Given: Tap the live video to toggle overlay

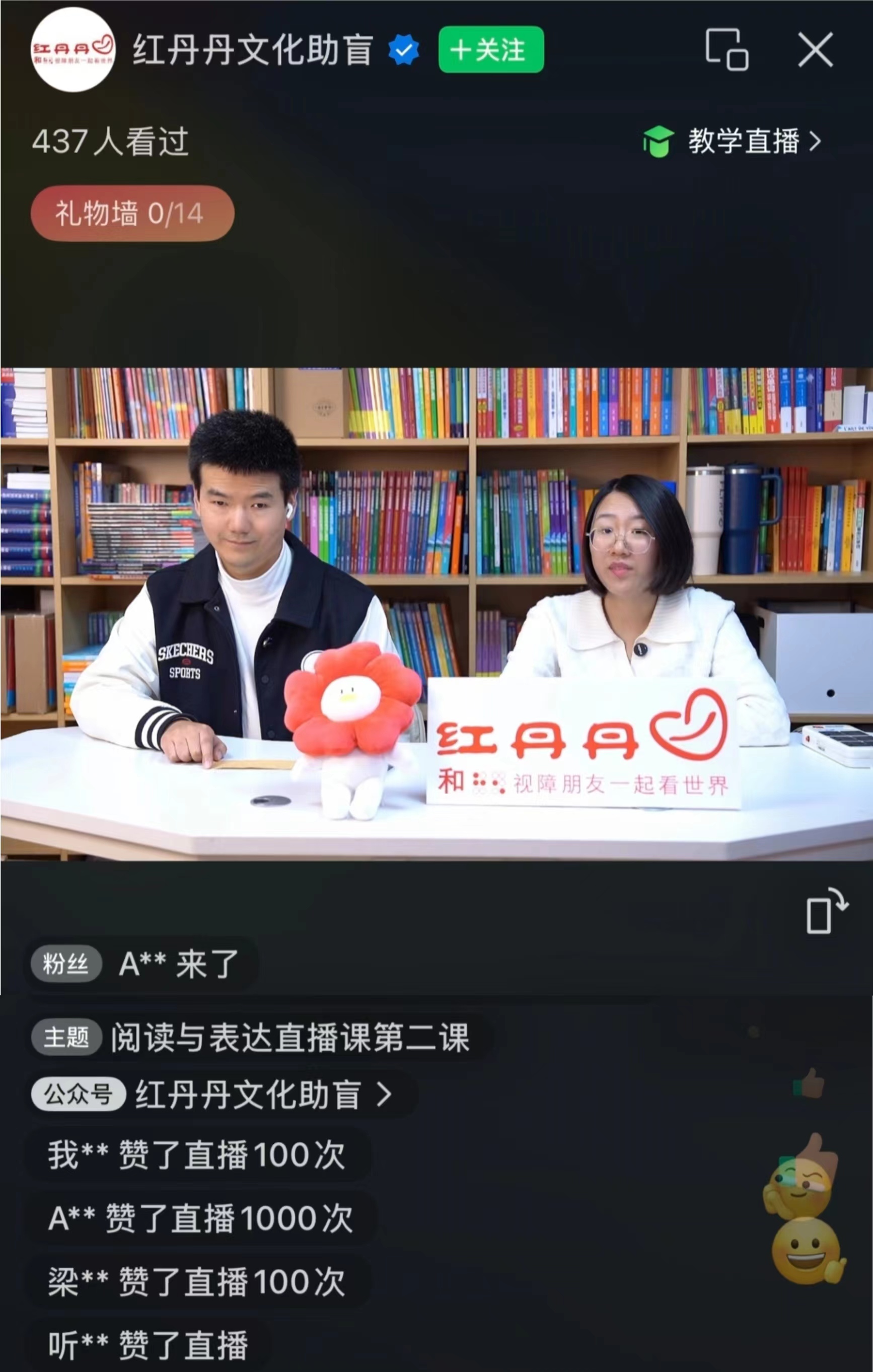Looking at the screenshot, I should [x=437, y=614].
